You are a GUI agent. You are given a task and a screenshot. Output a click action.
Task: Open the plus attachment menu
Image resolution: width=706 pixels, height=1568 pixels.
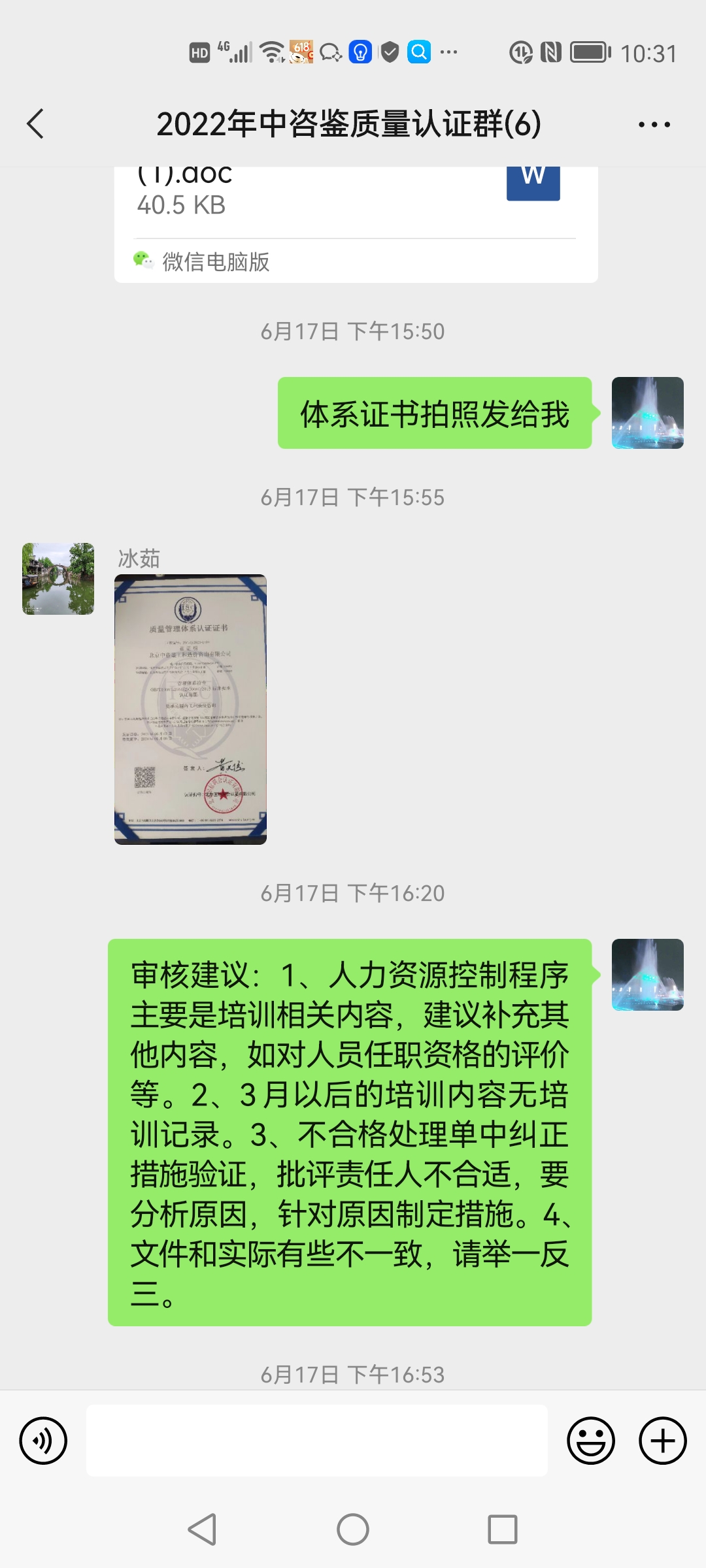click(662, 1441)
